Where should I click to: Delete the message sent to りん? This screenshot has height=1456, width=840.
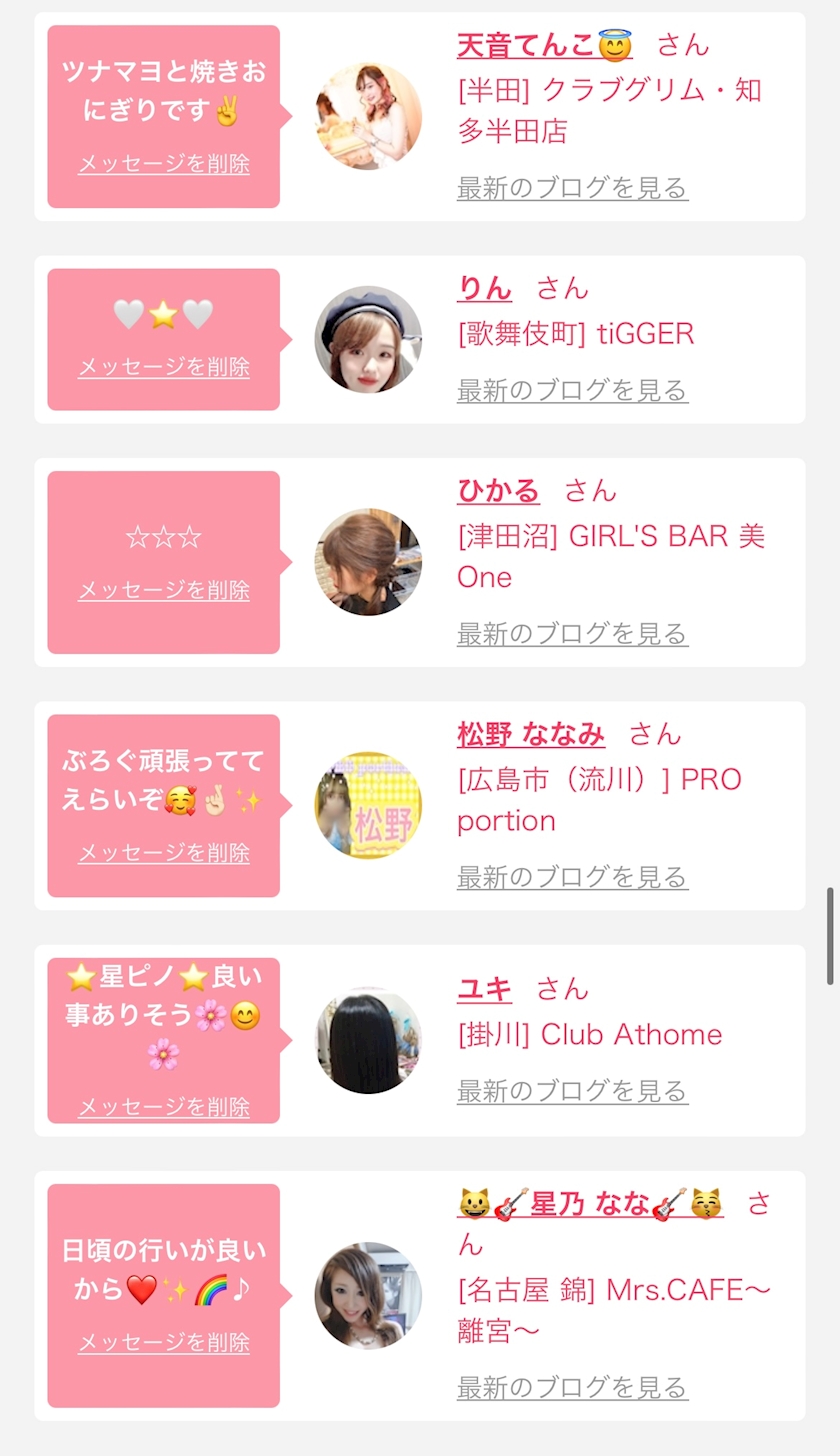pyautogui.click(x=164, y=367)
